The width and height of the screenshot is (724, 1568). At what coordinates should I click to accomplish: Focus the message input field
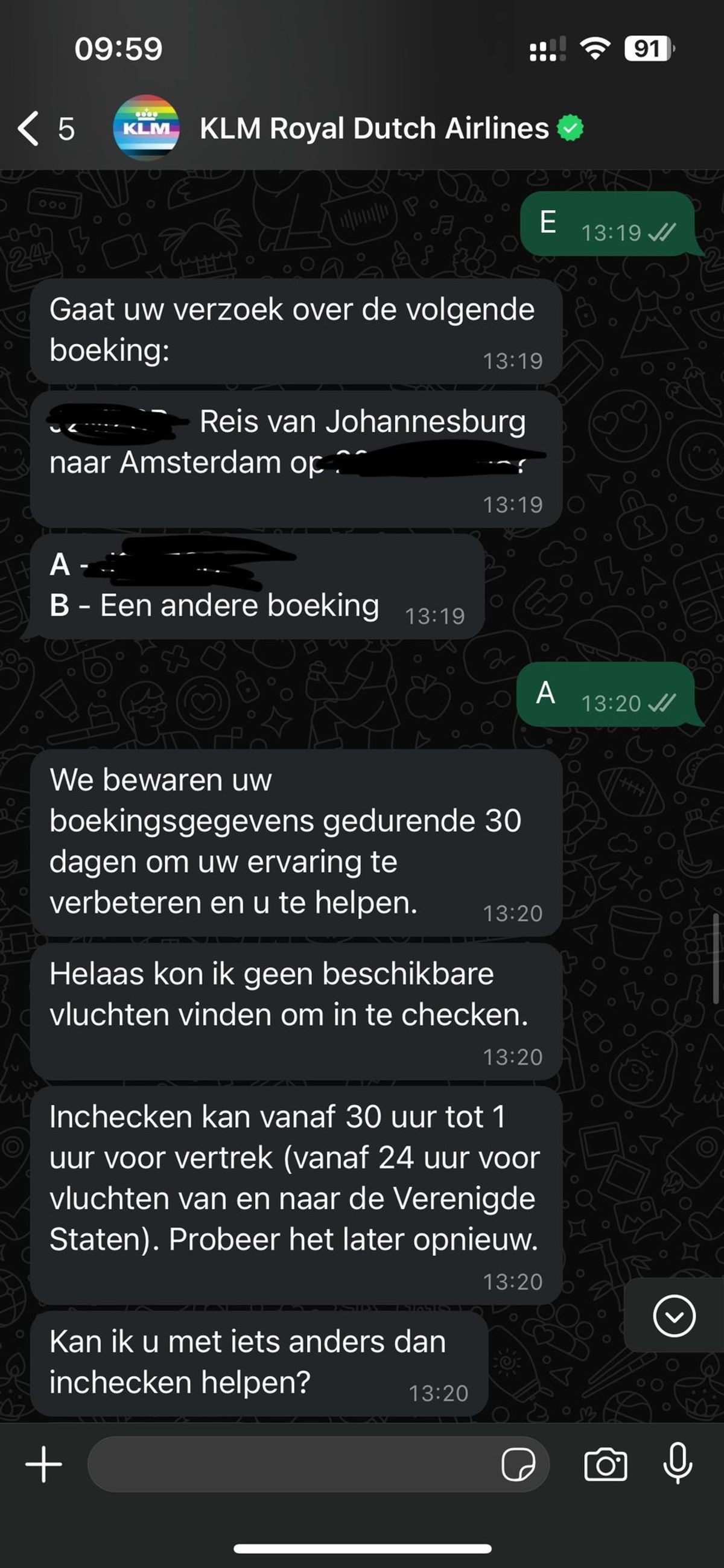292,1464
